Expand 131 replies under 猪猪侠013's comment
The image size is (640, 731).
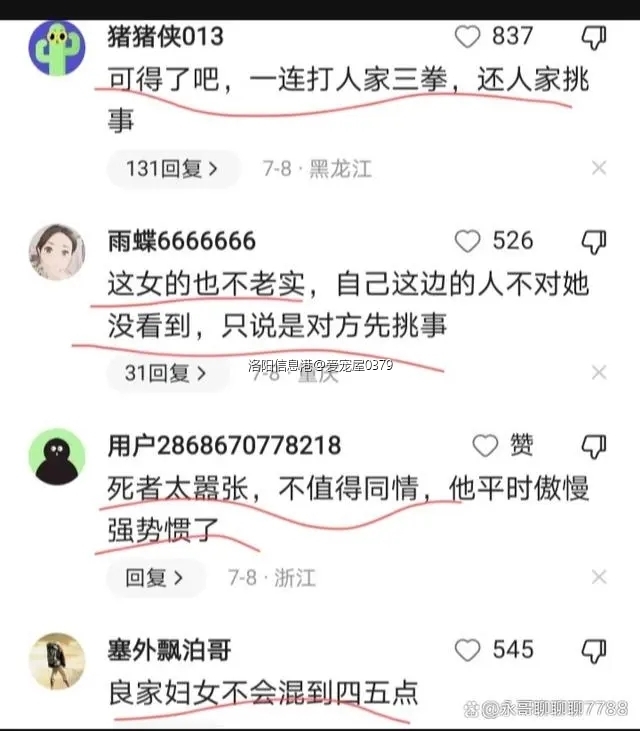[x=172, y=169]
